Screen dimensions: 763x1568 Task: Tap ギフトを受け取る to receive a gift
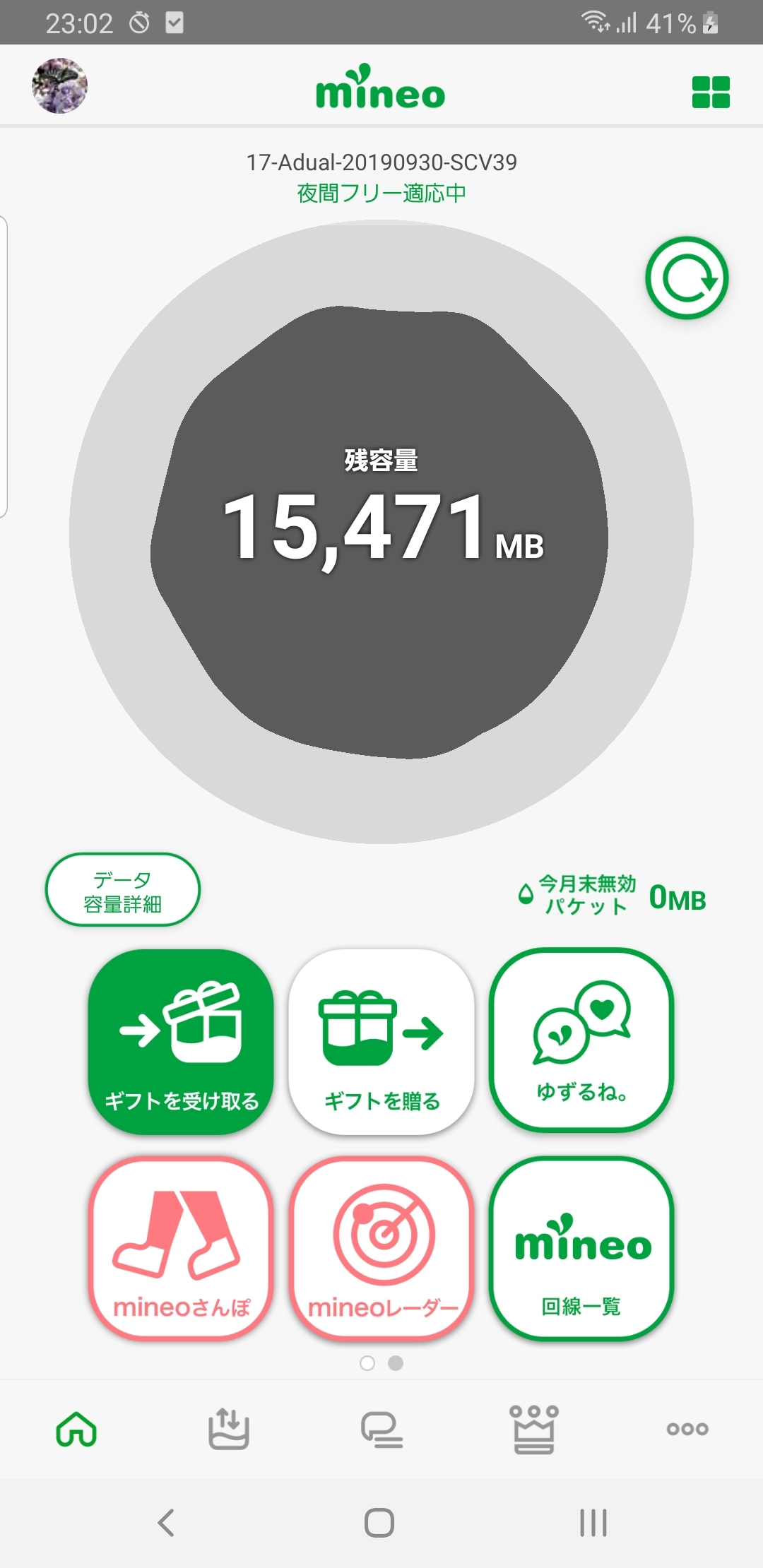click(x=181, y=1042)
